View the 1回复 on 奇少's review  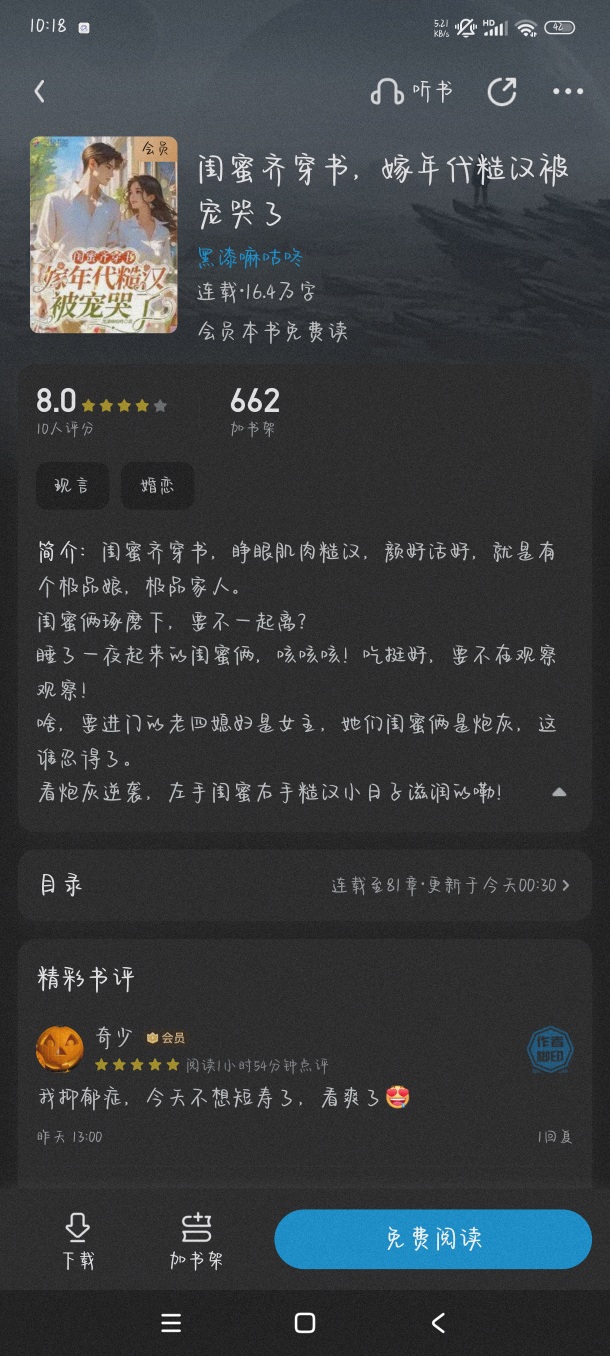pos(553,1137)
